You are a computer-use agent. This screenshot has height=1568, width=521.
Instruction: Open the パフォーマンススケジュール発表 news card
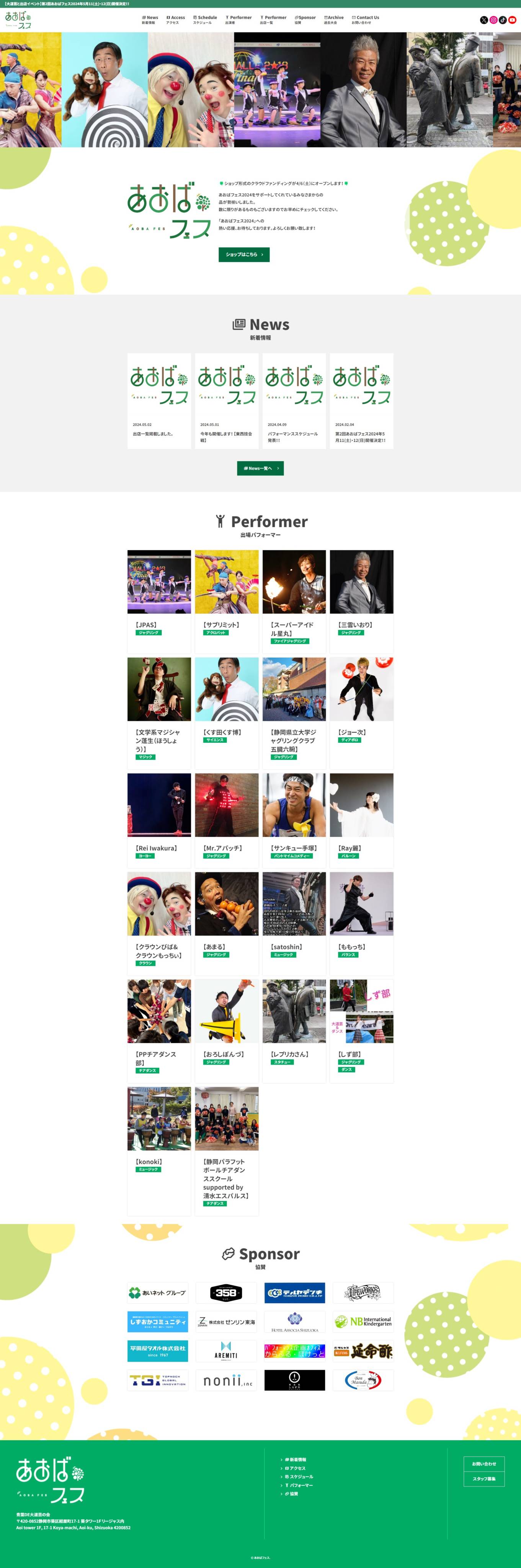pyautogui.click(x=294, y=400)
